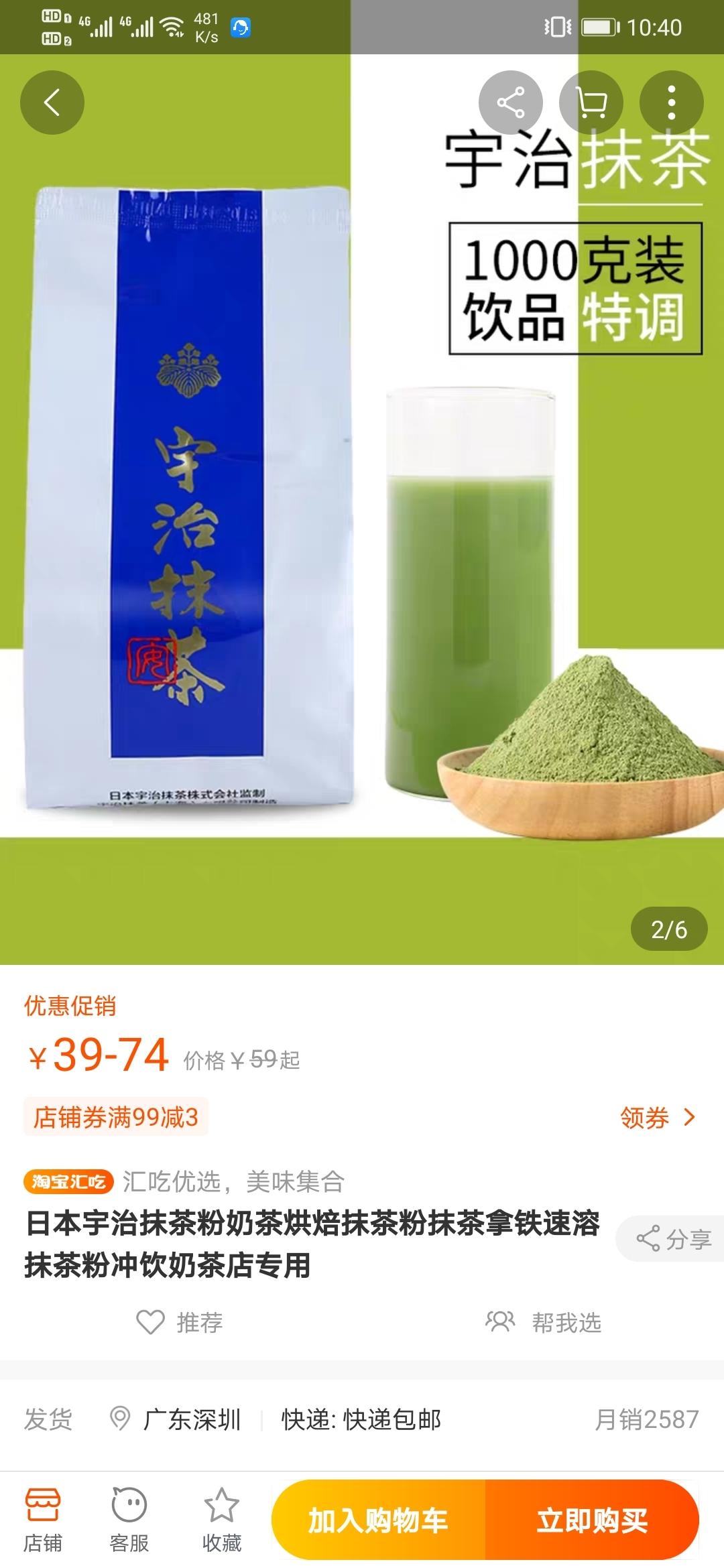
Task: Open the shopping cart icon
Action: [591, 103]
